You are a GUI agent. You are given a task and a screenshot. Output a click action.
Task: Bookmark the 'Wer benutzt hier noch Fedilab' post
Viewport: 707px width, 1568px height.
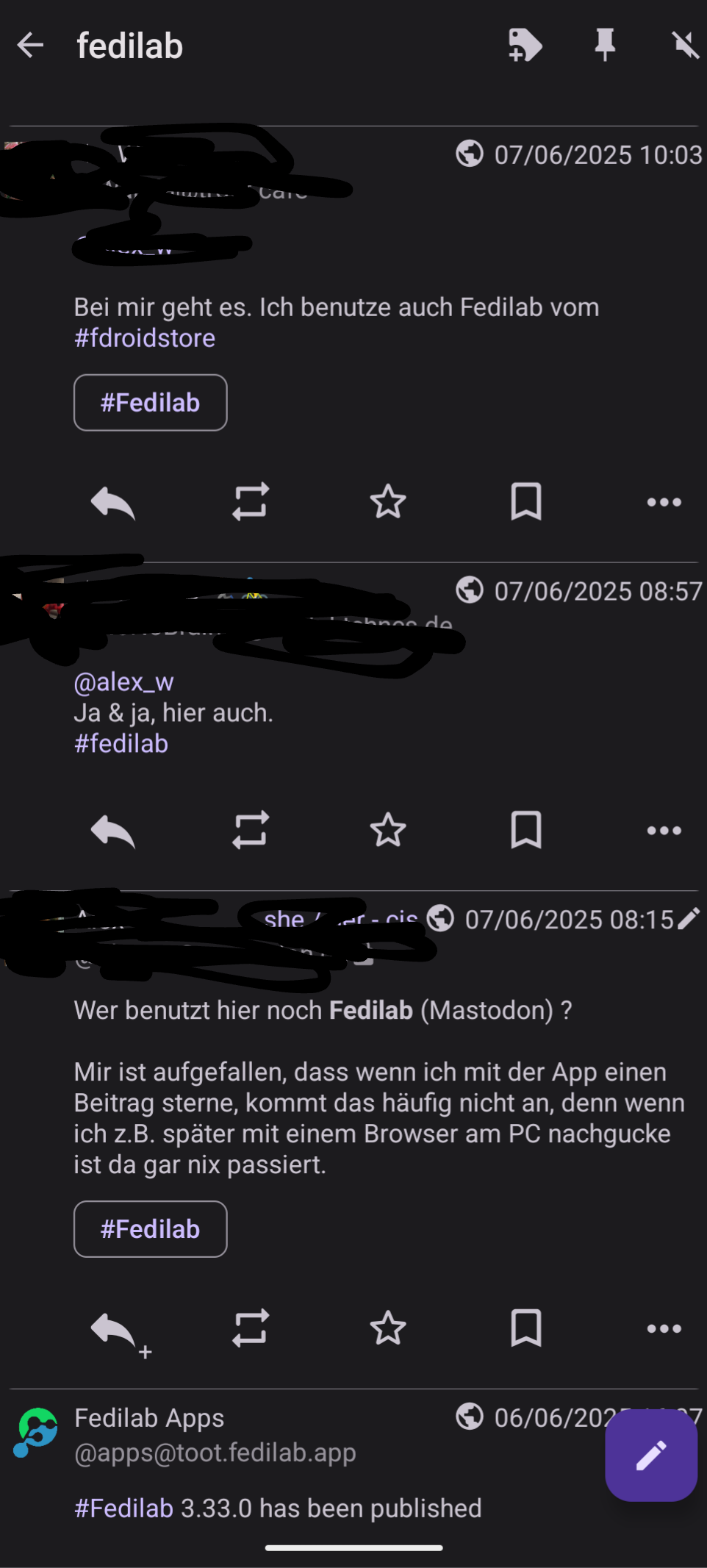click(526, 1328)
